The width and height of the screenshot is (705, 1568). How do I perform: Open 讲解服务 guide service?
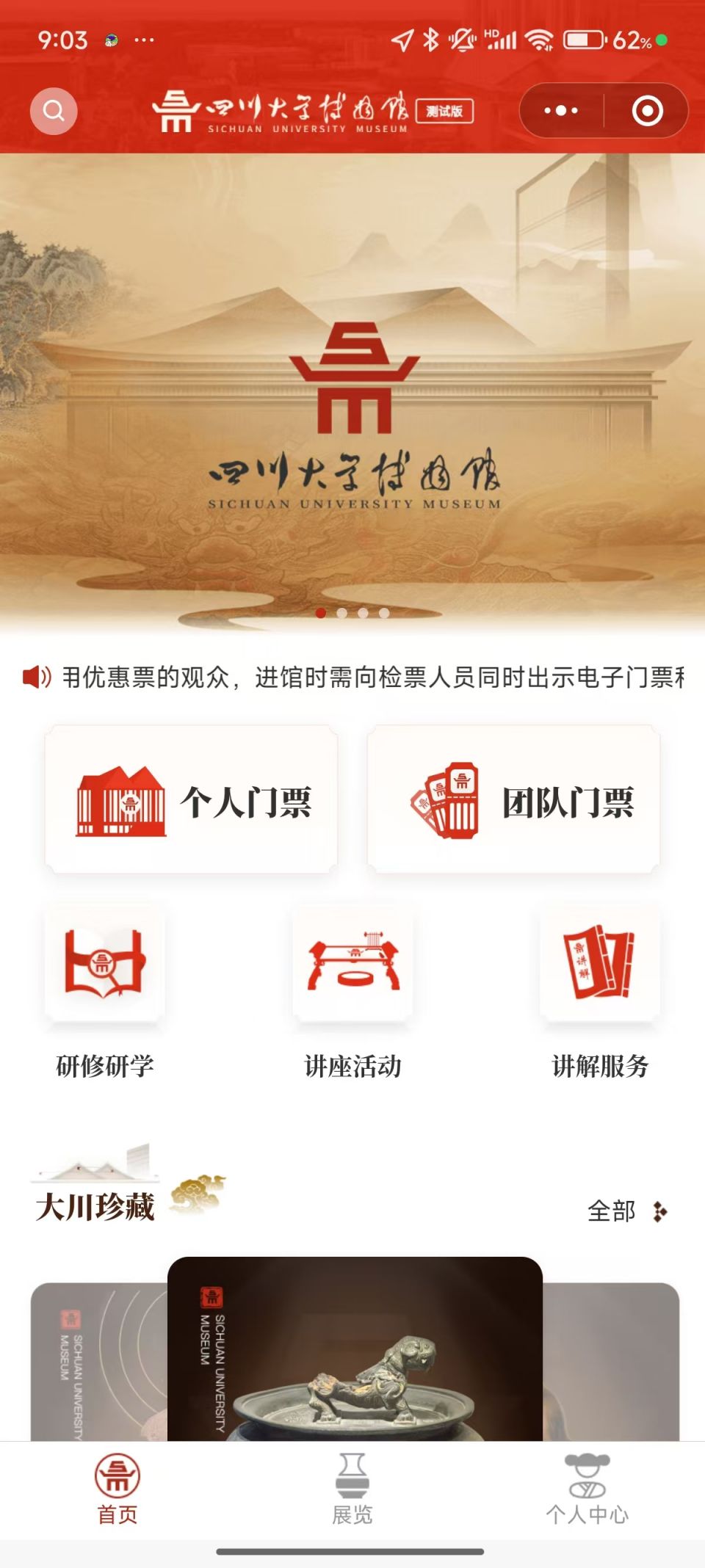pyautogui.click(x=600, y=991)
